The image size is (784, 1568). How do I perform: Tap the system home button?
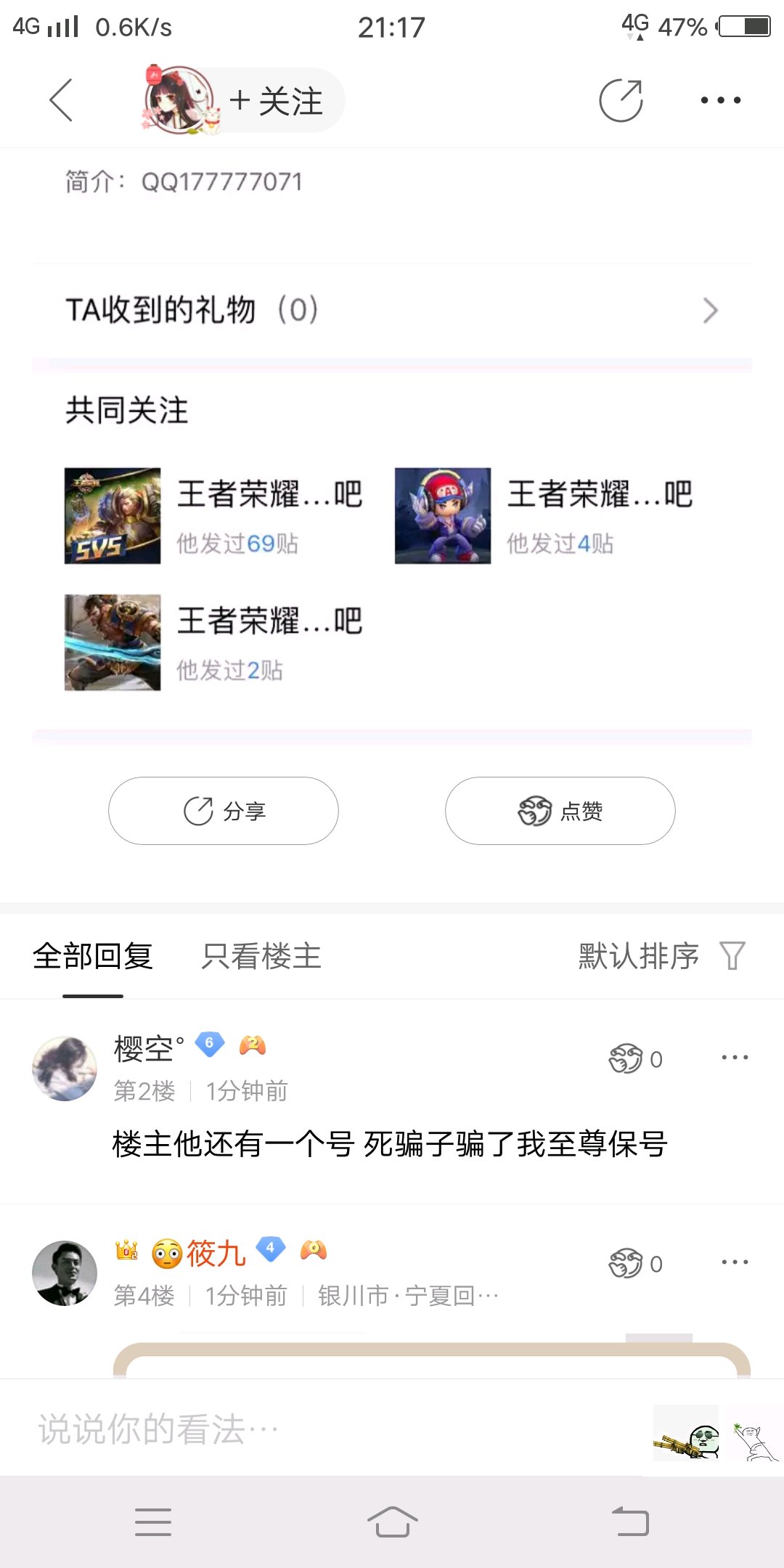tap(392, 1522)
